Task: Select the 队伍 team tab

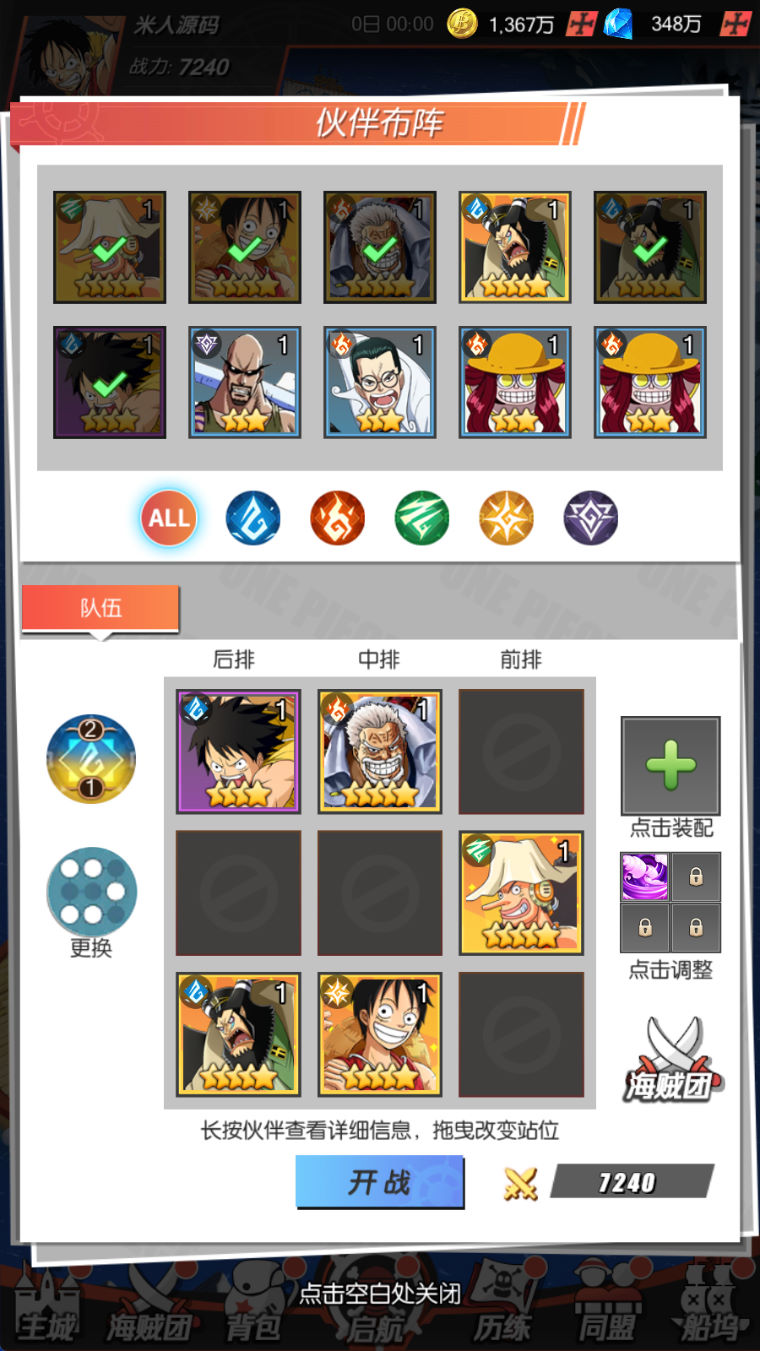Action: tap(100, 608)
